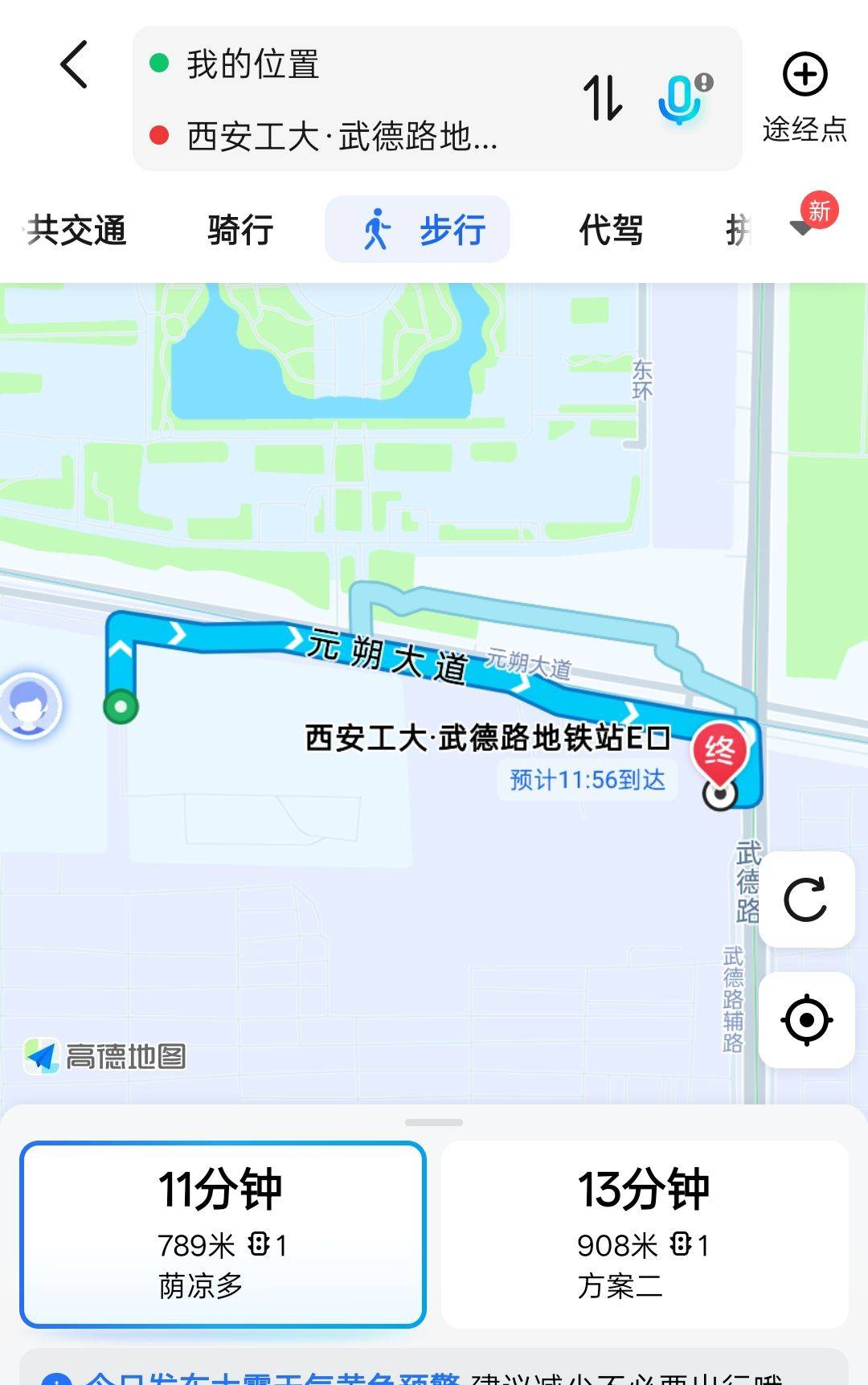
Task: Switch to the 骑行 tab
Action: 239,229
